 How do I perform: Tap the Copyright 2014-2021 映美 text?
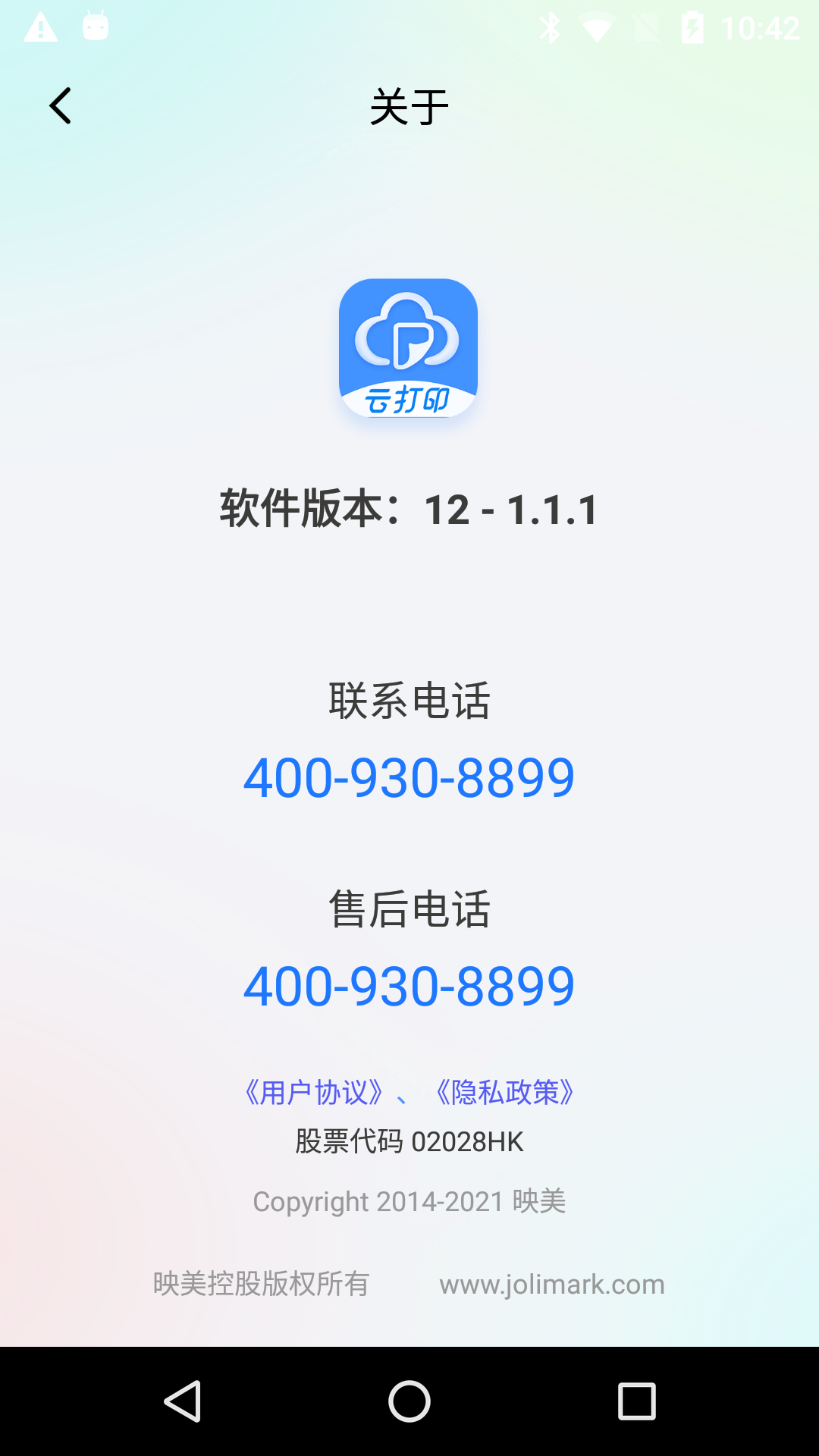tap(409, 1200)
